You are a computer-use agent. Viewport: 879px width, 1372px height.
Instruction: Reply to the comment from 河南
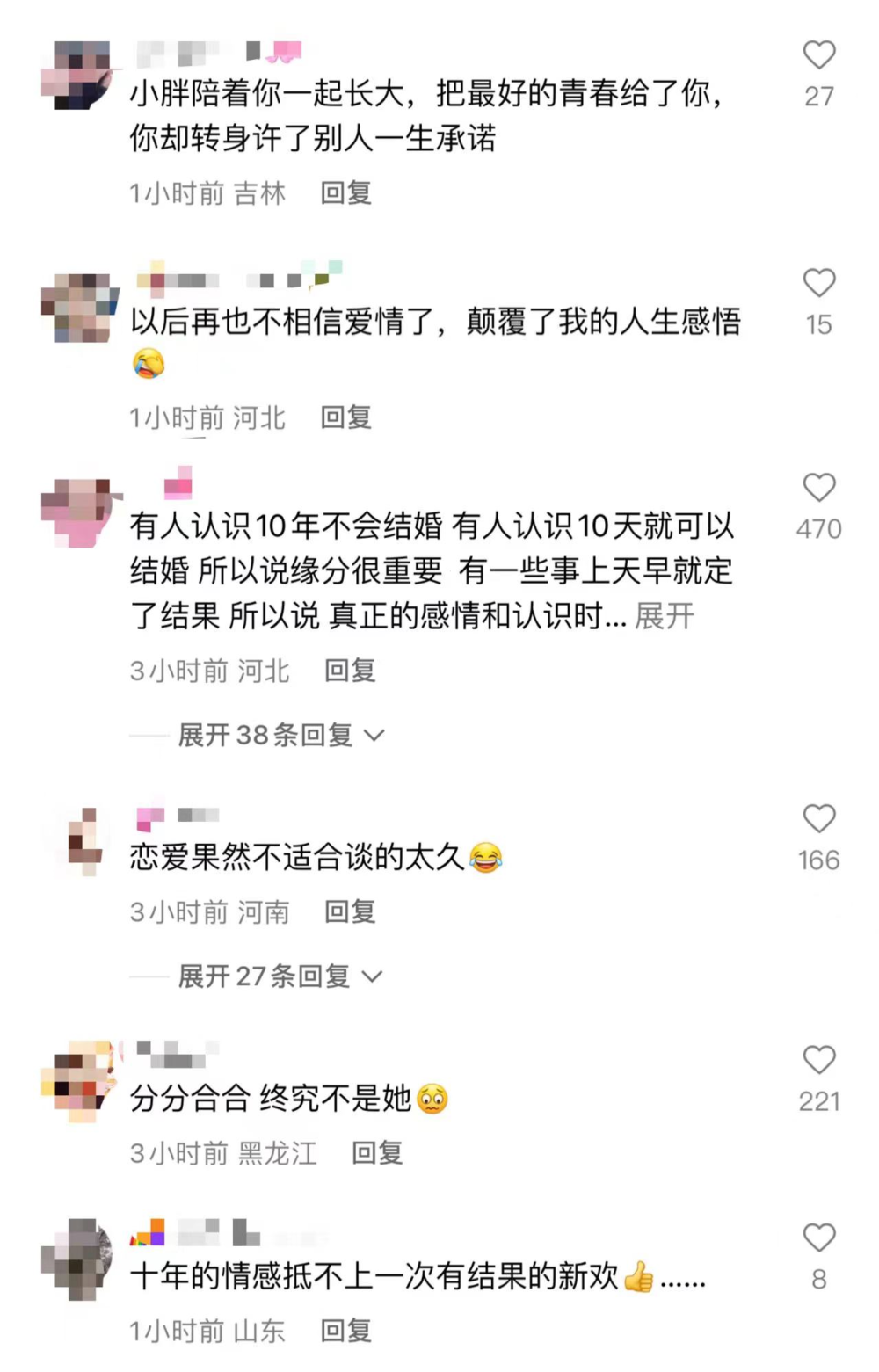(x=350, y=912)
